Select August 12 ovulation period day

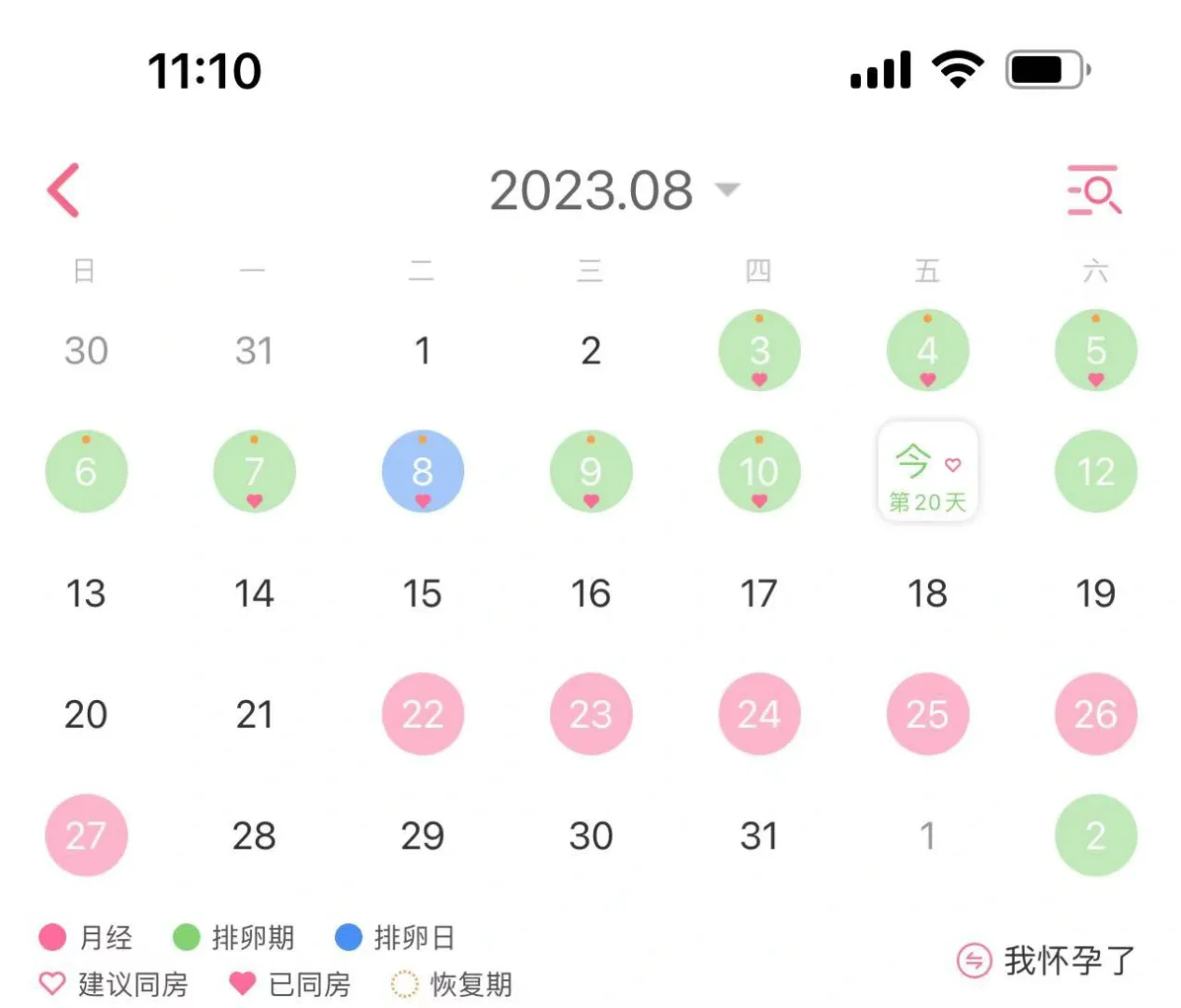tap(1095, 471)
